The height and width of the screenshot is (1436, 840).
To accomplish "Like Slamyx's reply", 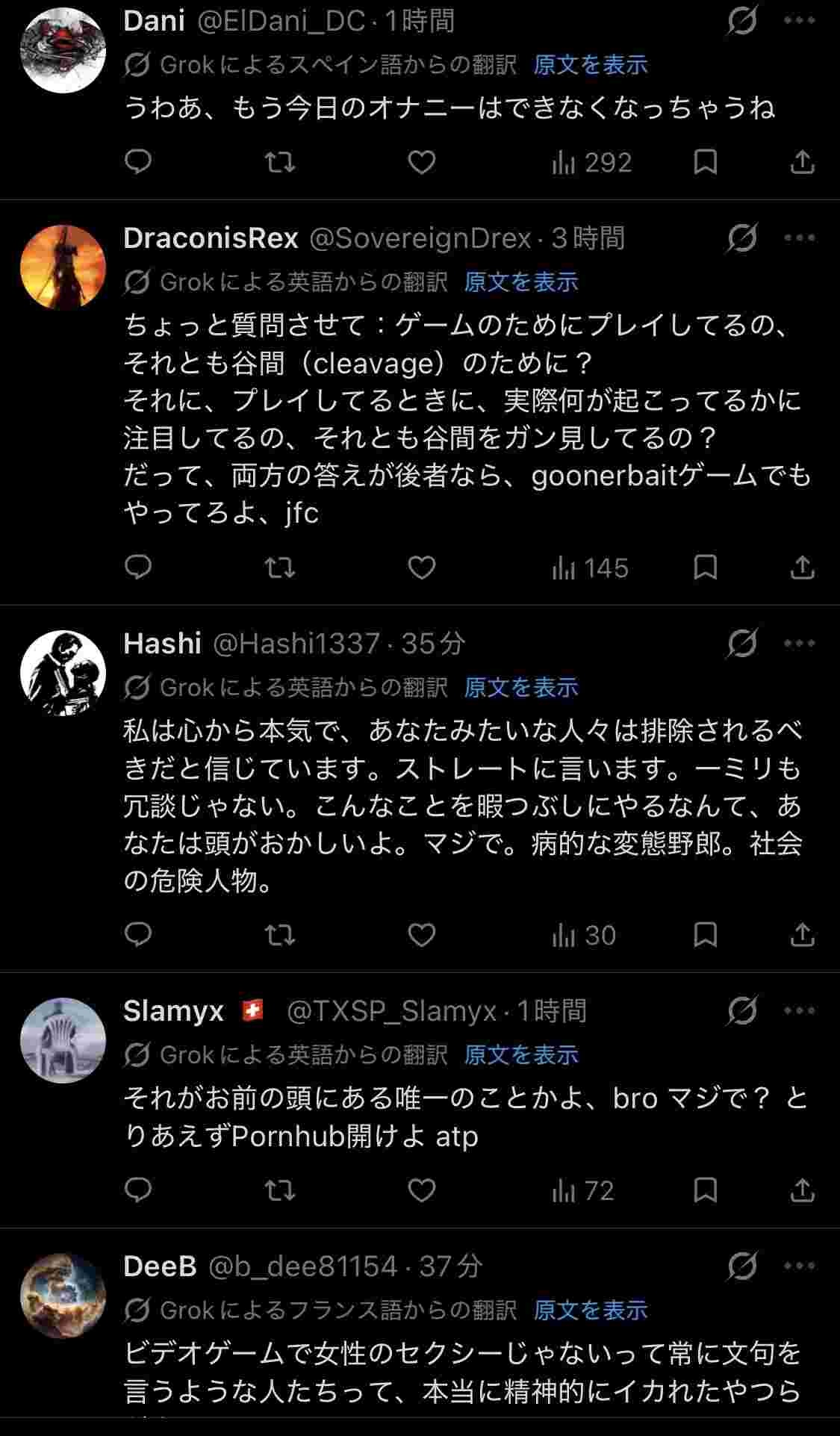I will pyautogui.click(x=422, y=1190).
